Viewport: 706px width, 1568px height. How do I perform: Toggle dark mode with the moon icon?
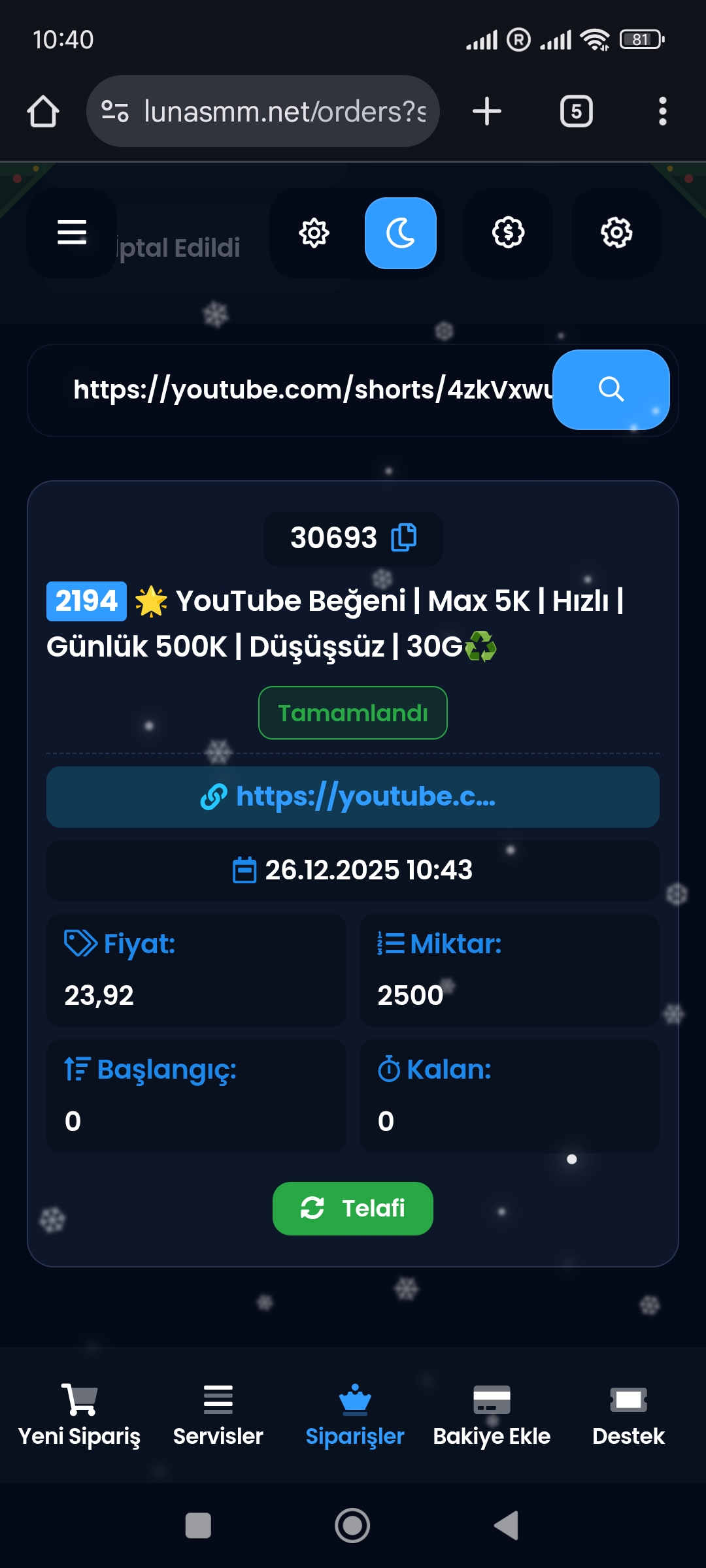pos(401,233)
